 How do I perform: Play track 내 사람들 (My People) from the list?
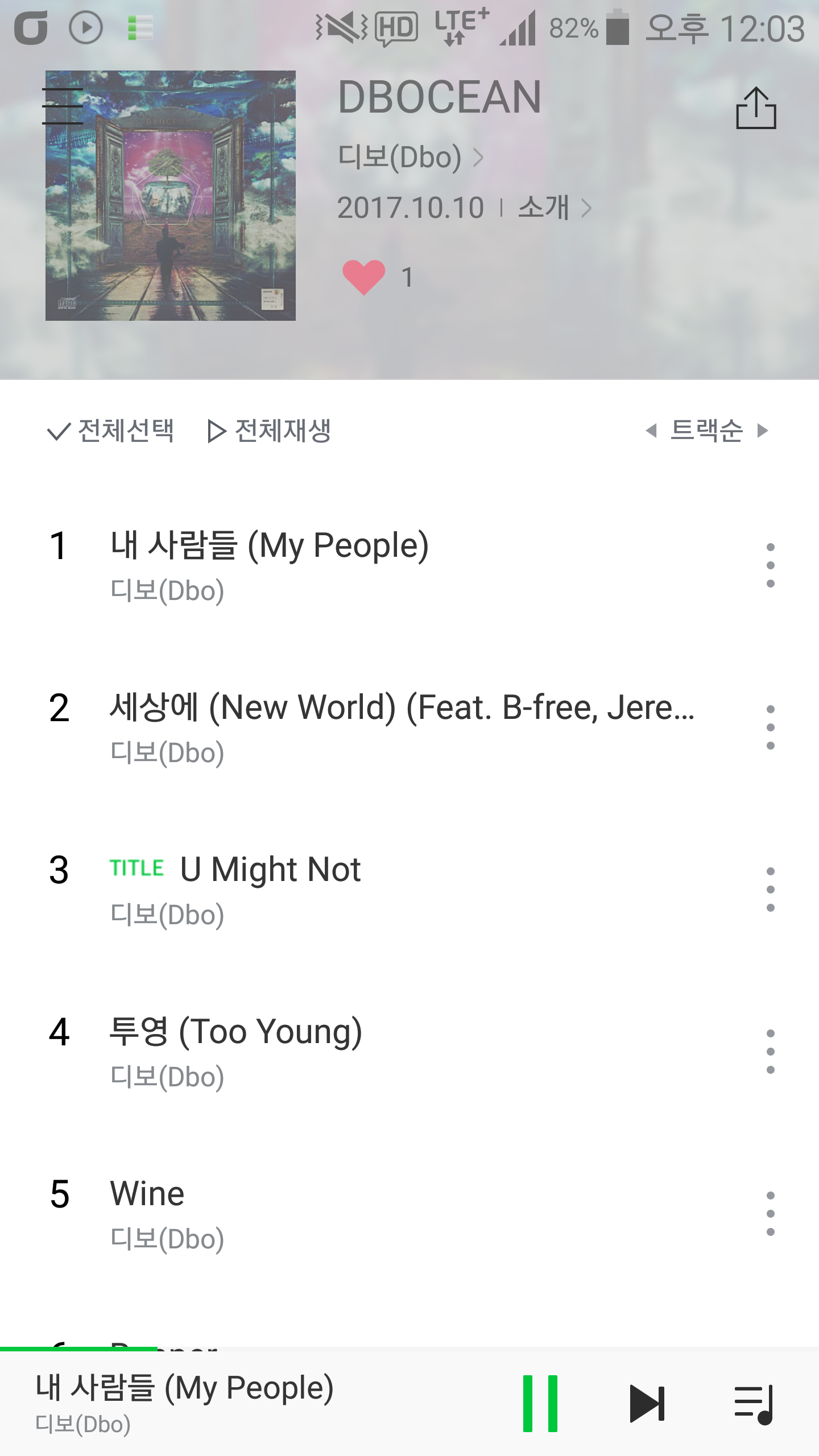269,546
